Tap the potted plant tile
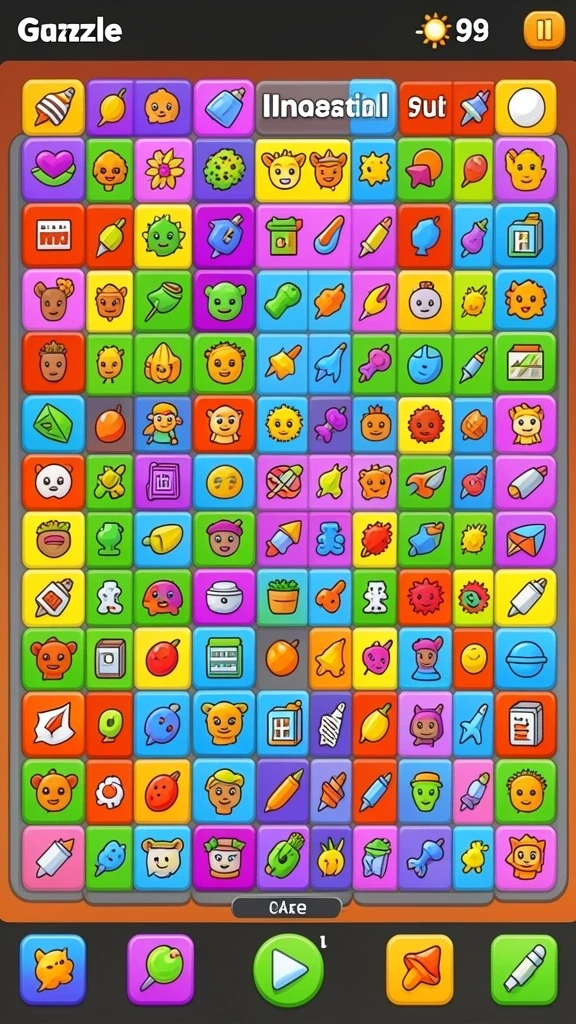Viewport: 576px width, 1024px height. pyautogui.click(x=282, y=597)
